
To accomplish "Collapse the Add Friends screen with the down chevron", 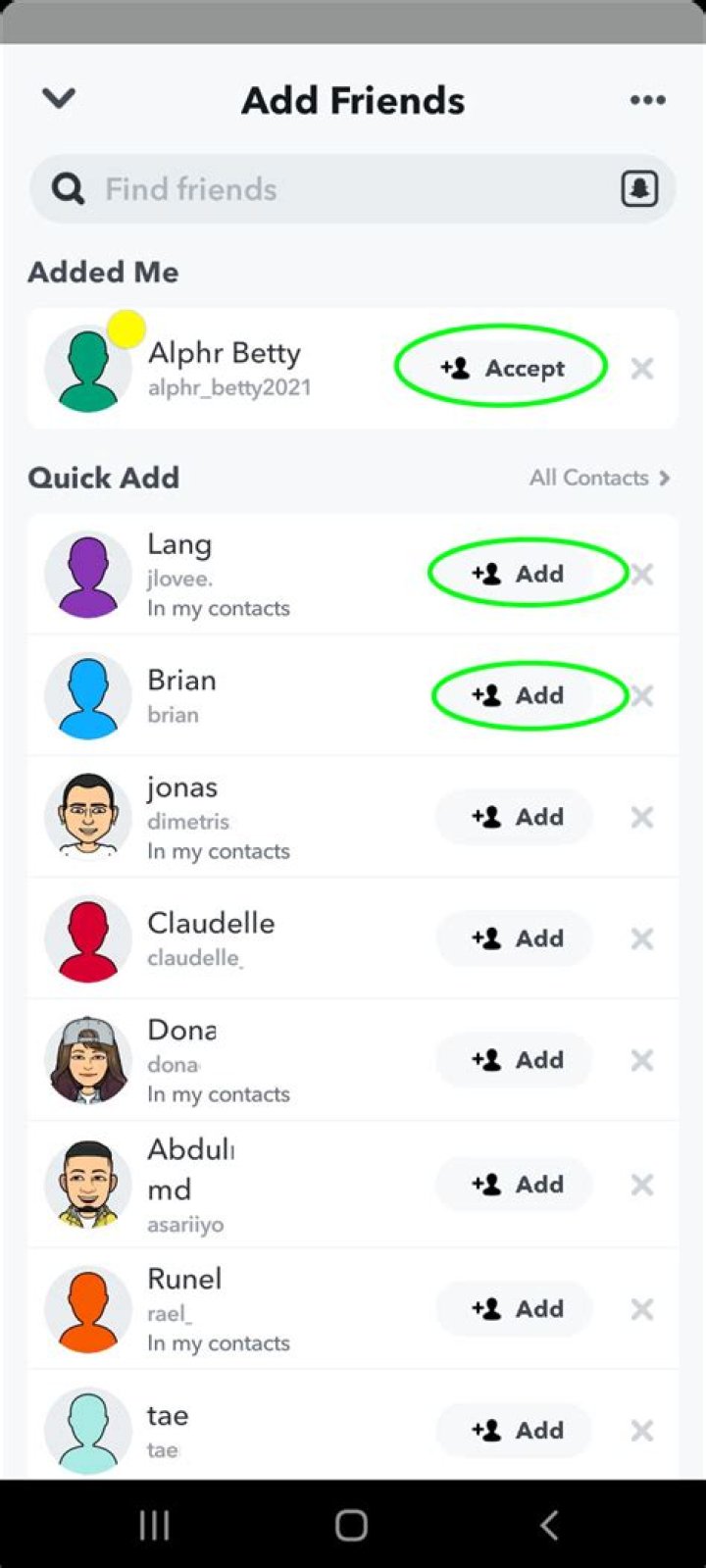I will pyautogui.click(x=59, y=98).
